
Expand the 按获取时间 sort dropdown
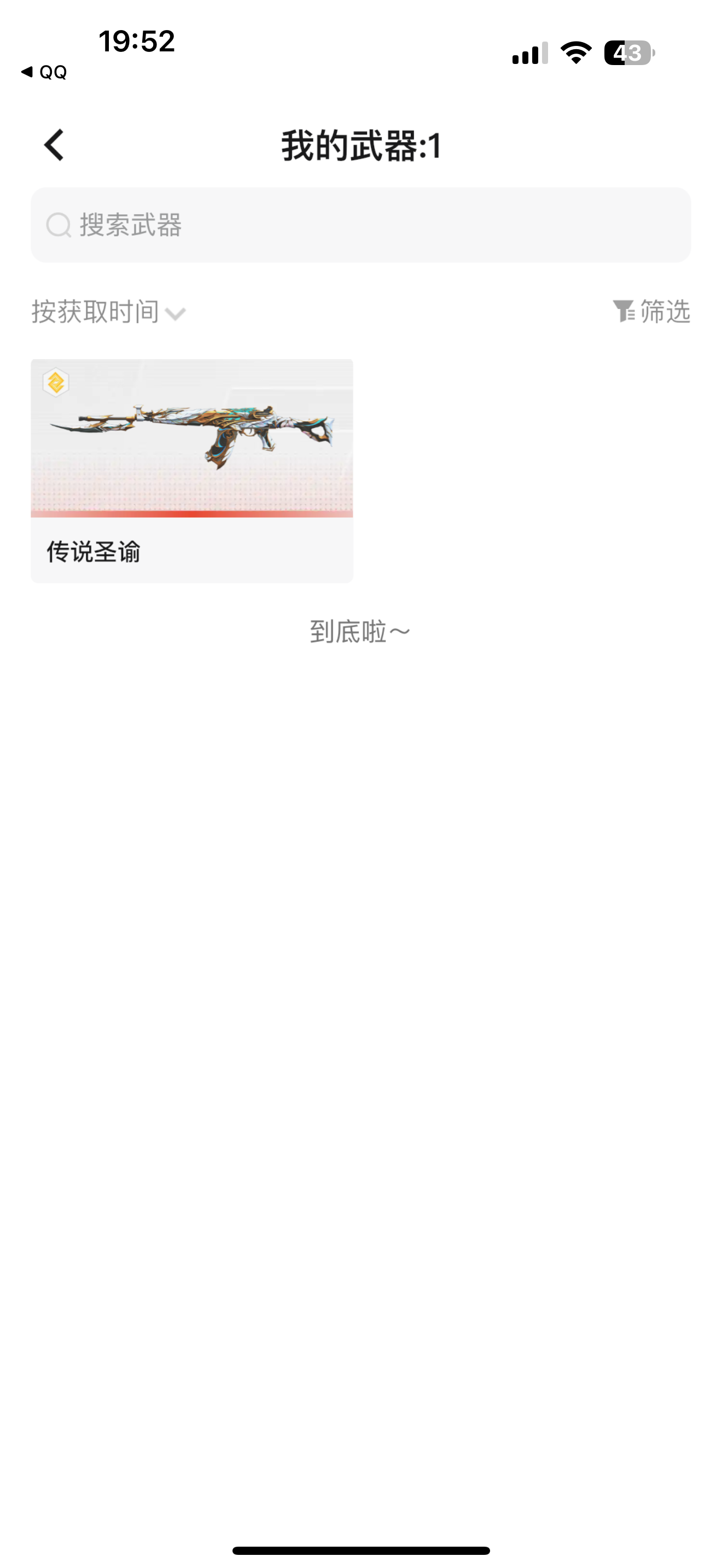pos(108,312)
